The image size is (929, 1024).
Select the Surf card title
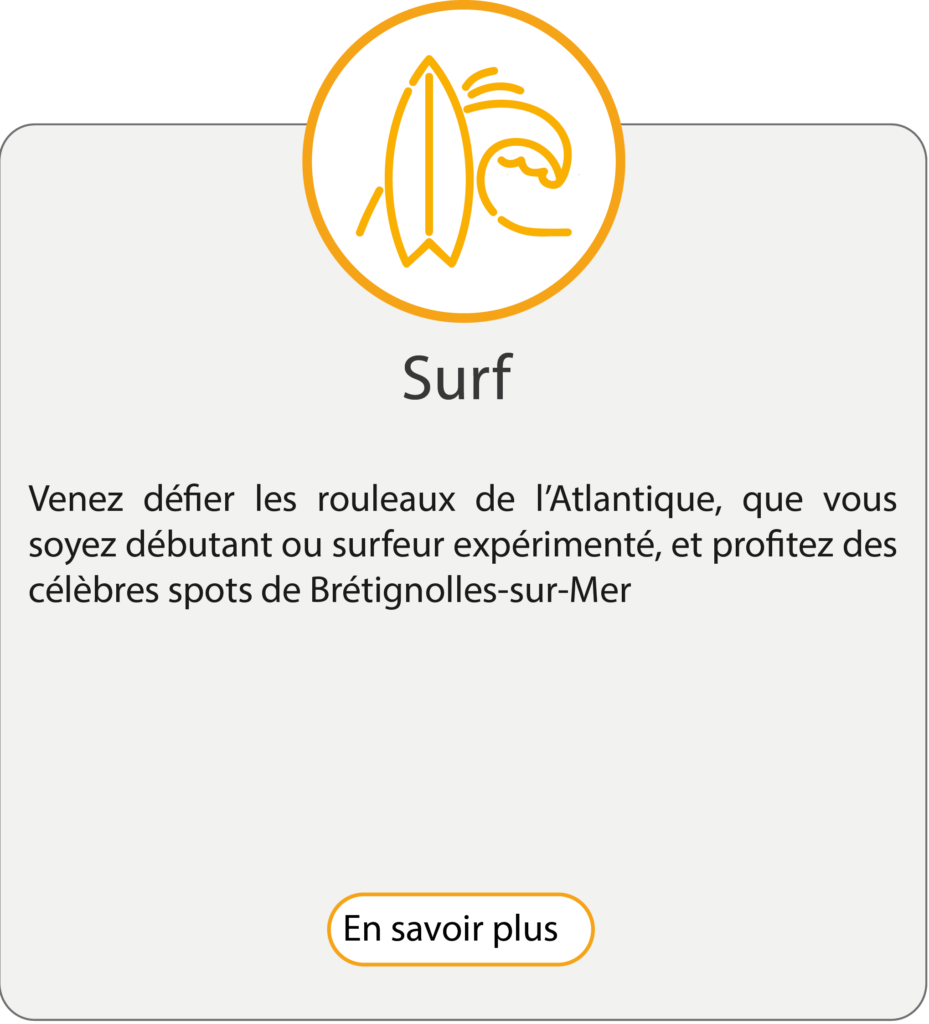pos(456,378)
